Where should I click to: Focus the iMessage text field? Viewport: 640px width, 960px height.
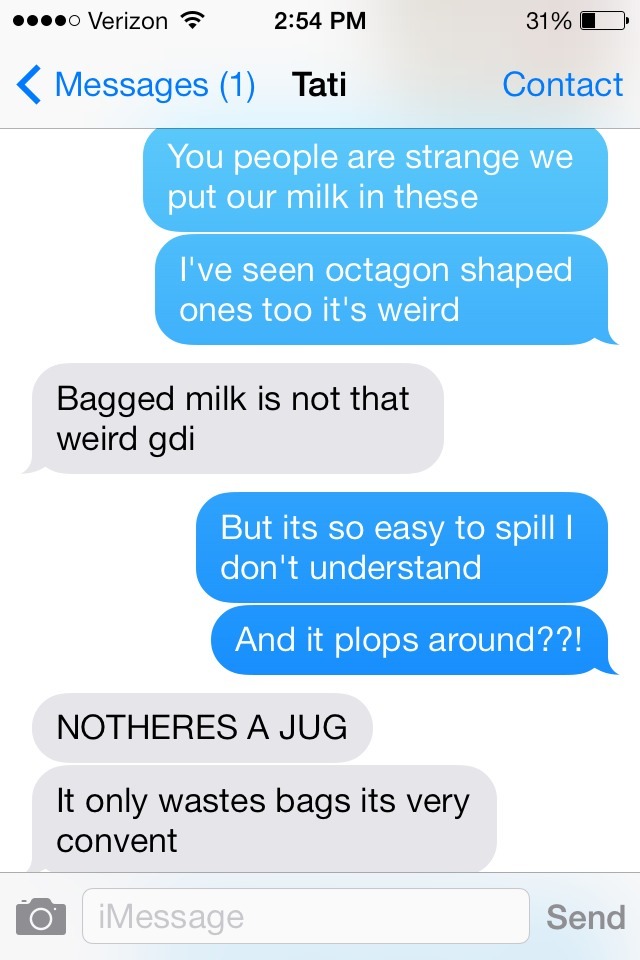(305, 916)
